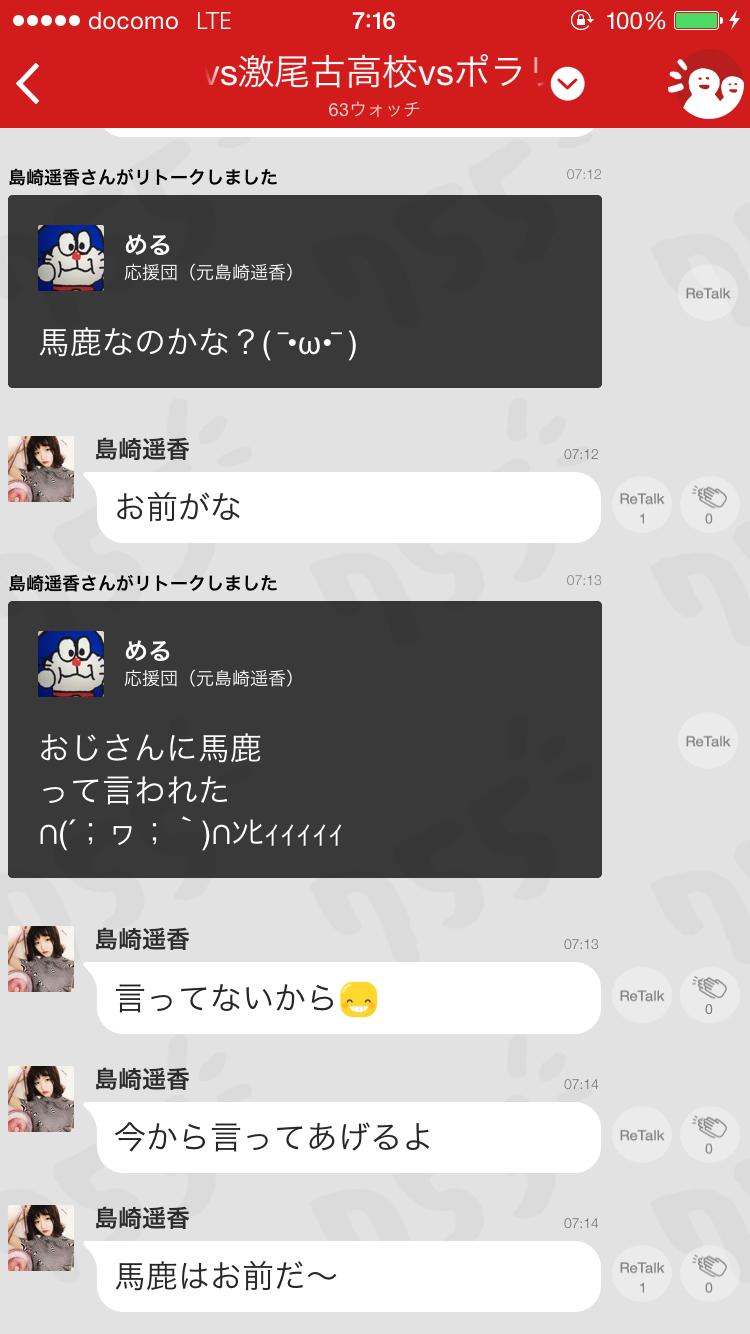Tap the 7:16 clock in the status bar
Image resolution: width=750 pixels, height=1334 pixels.
pos(374,20)
